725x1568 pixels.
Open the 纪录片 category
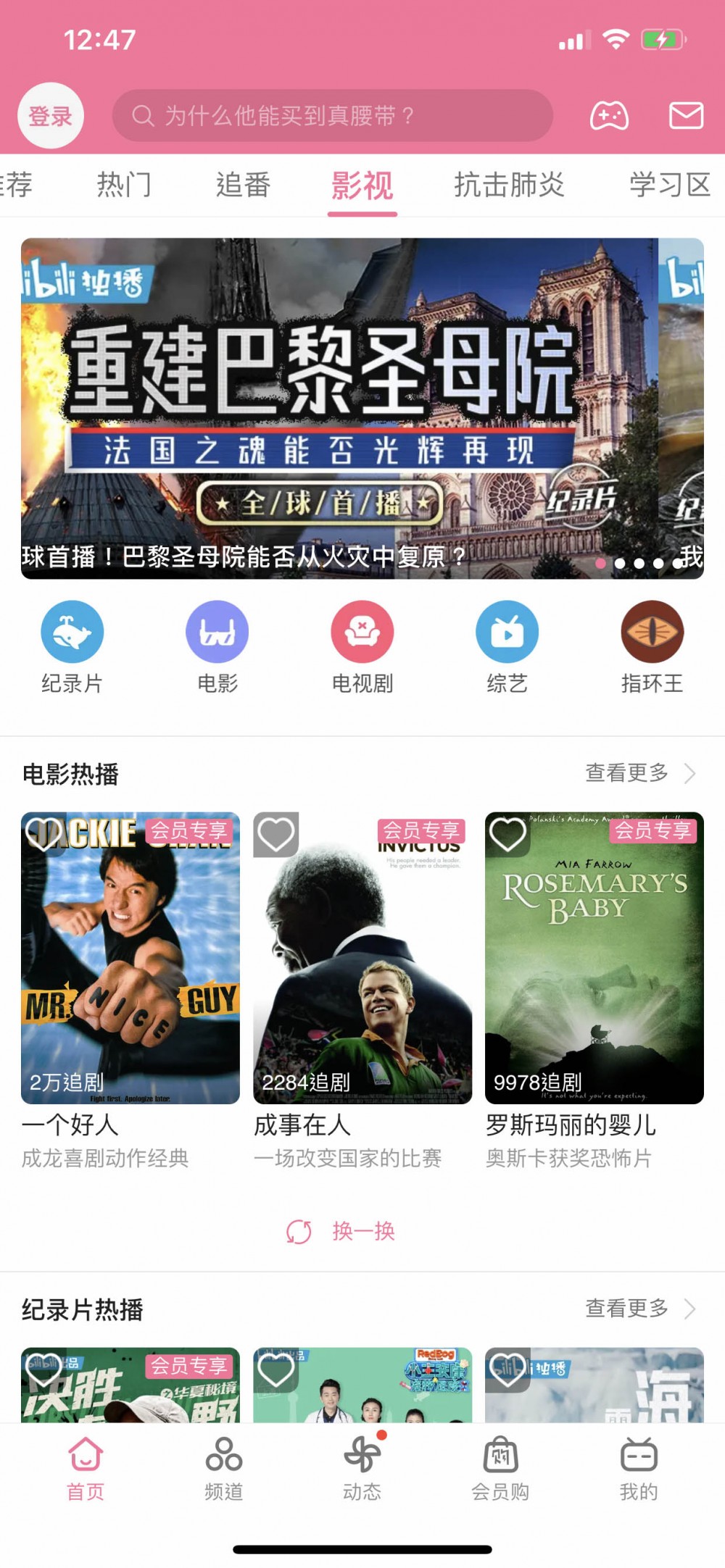72,646
